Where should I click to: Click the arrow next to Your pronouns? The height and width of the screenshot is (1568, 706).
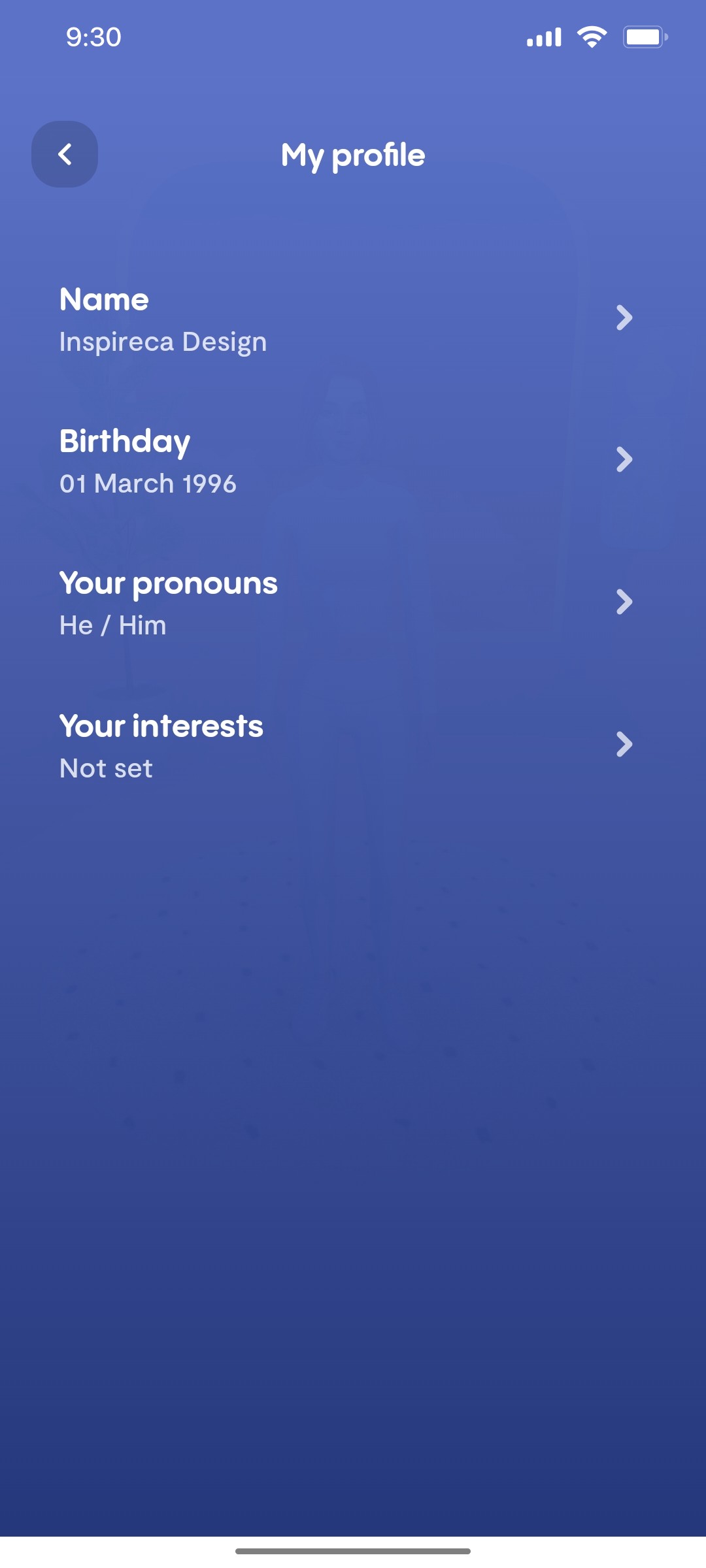point(624,602)
